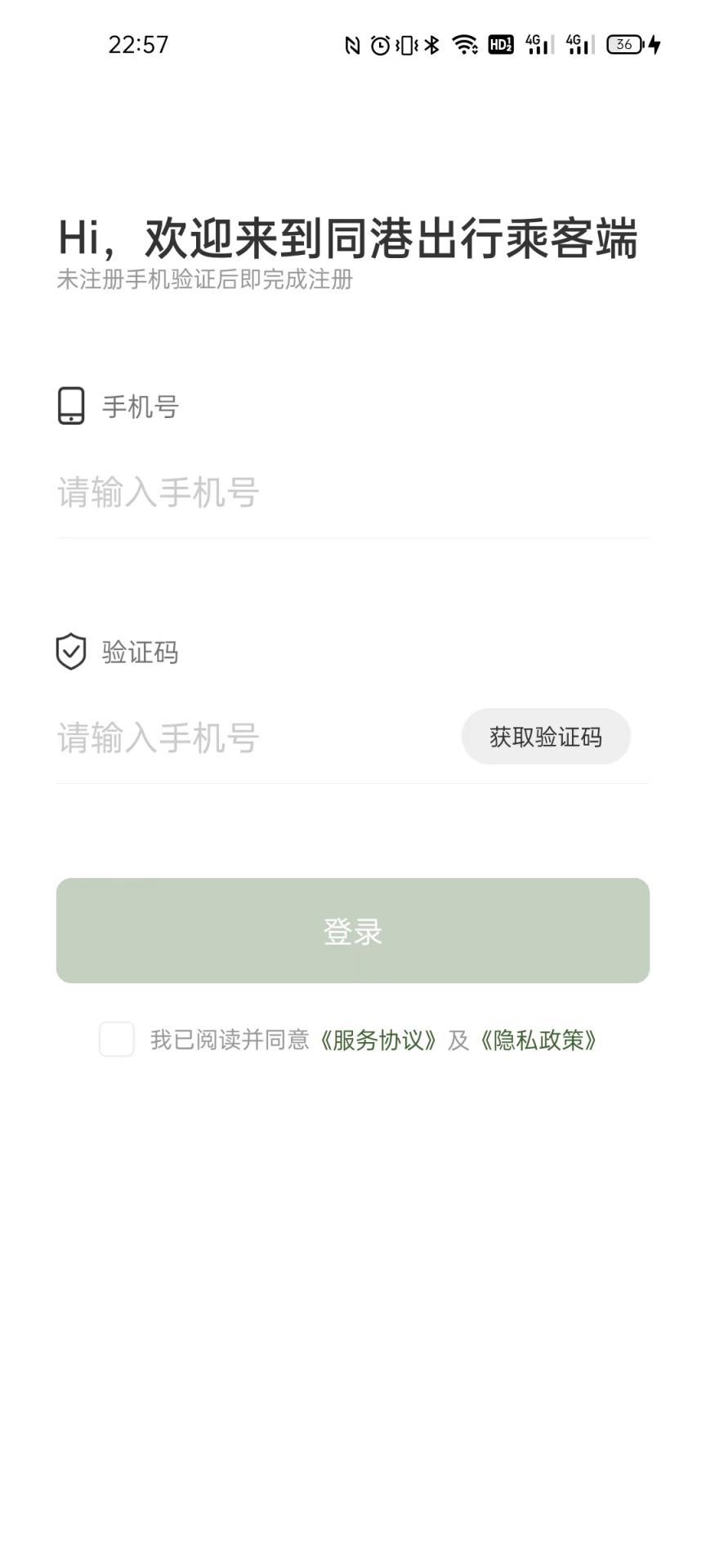Click the Wi-Fi signal icon

[x=464, y=45]
